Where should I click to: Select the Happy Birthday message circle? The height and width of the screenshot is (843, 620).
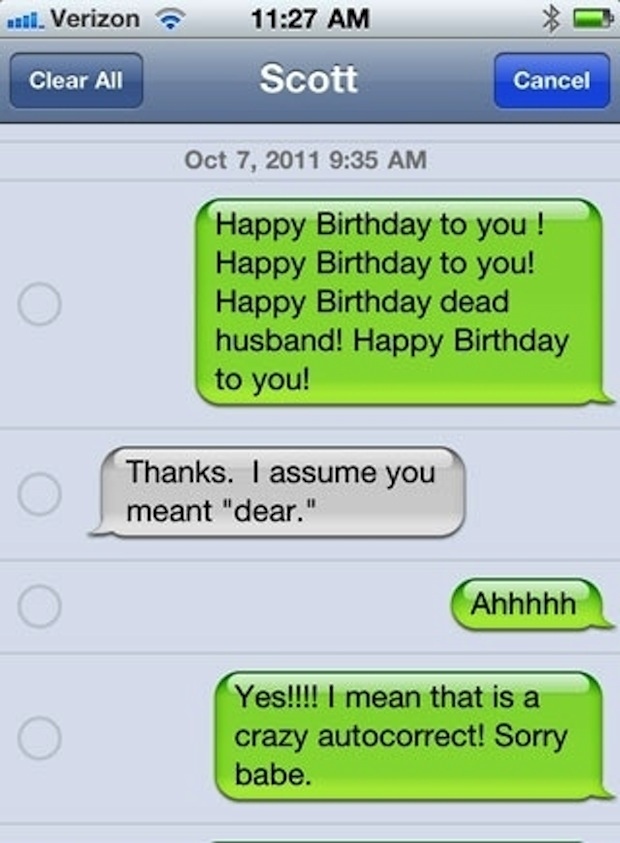tap(40, 305)
